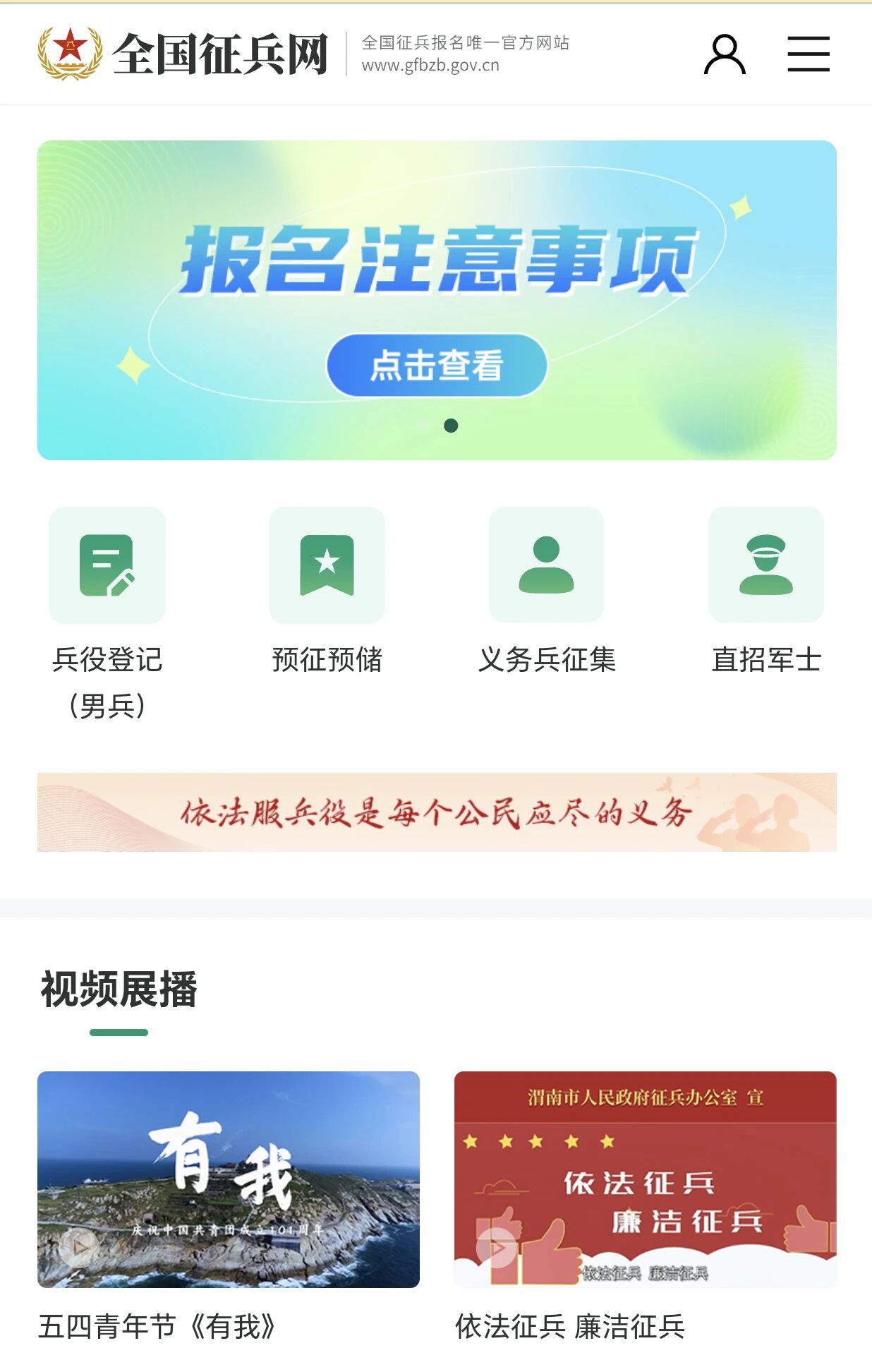Play the 依法征兵 廉洁征兵 video

click(x=645, y=1179)
